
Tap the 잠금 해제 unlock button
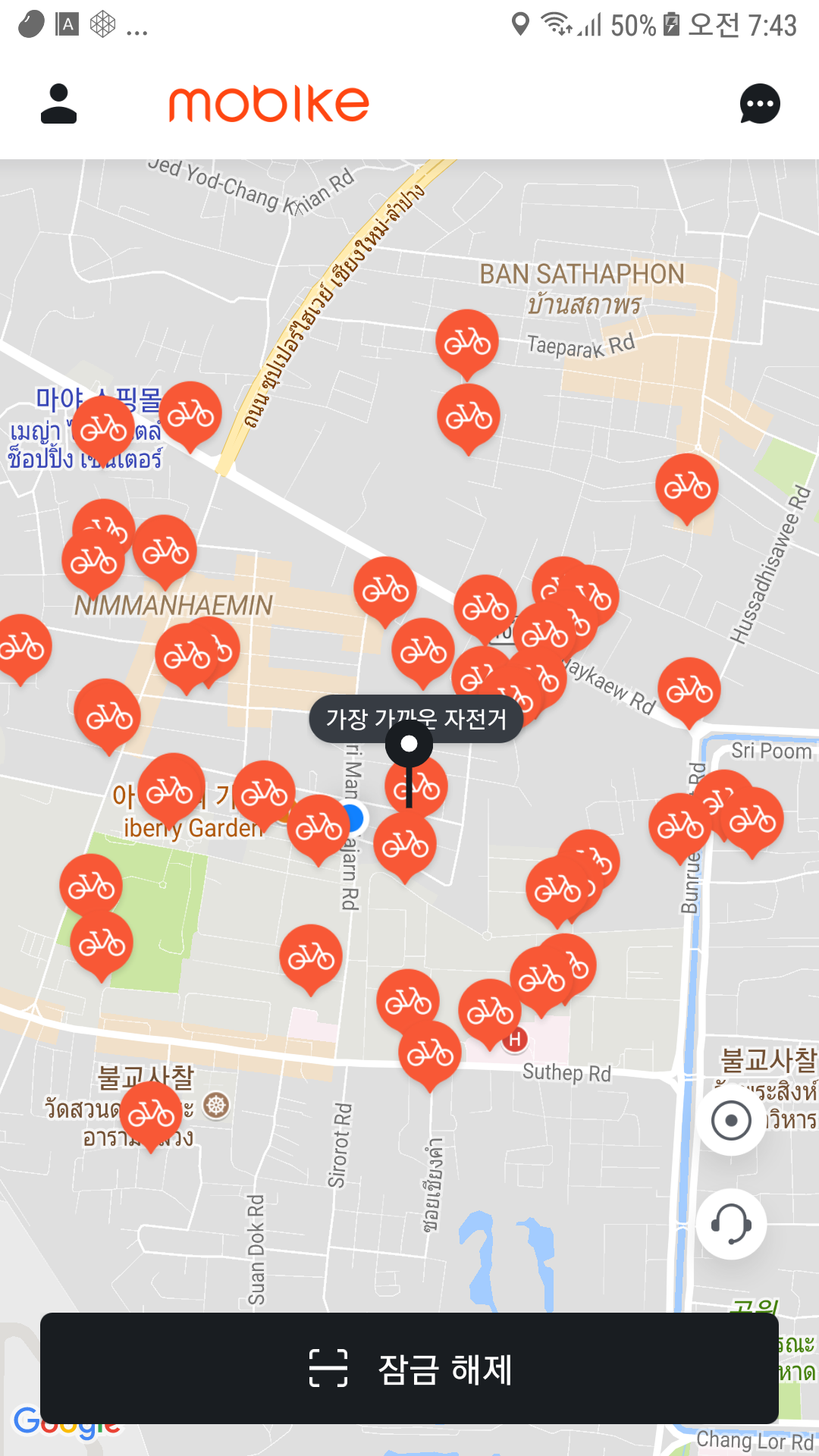pos(409,1369)
